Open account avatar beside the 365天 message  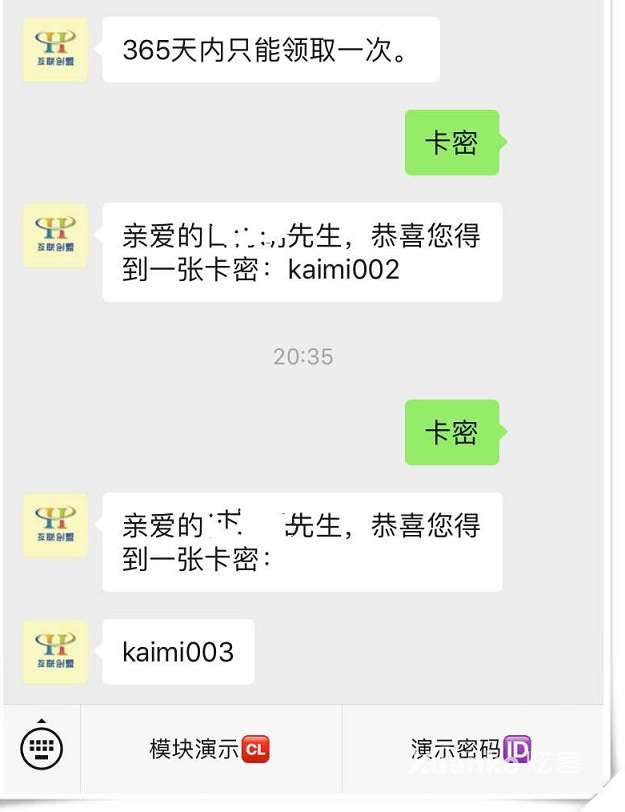(x=55, y=50)
